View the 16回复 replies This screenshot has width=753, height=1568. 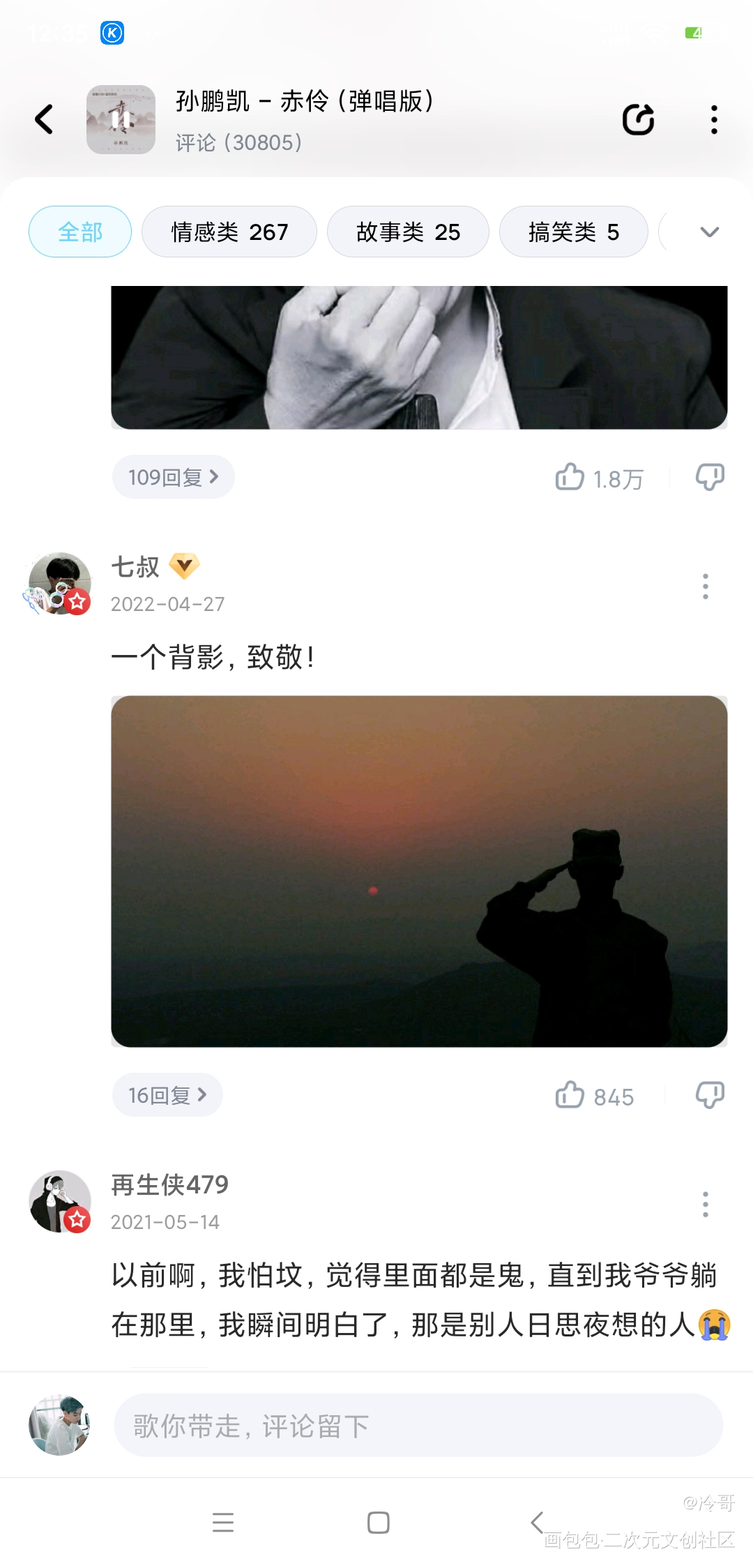[167, 1095]
